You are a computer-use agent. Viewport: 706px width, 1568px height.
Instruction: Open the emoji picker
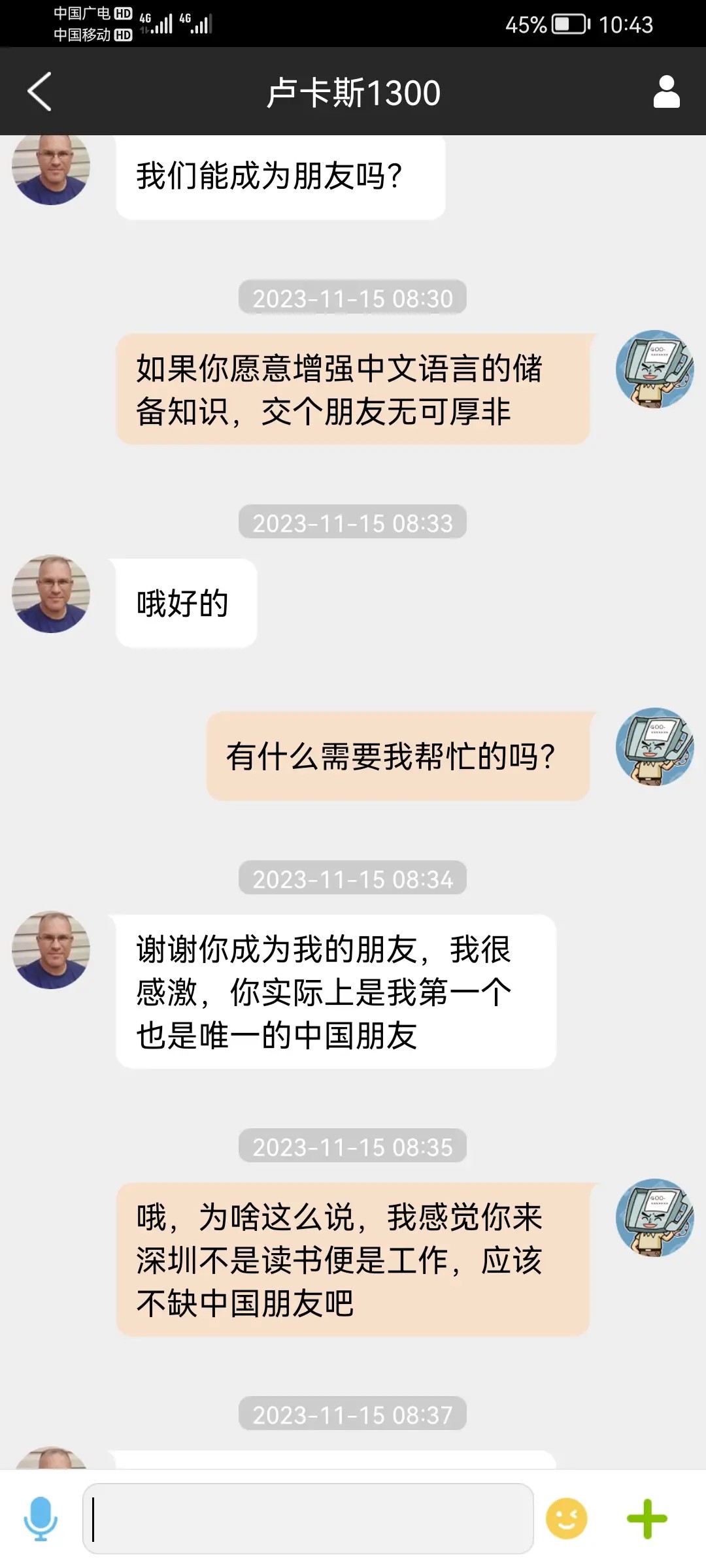pyautogui.click(x=566, y=1518)
